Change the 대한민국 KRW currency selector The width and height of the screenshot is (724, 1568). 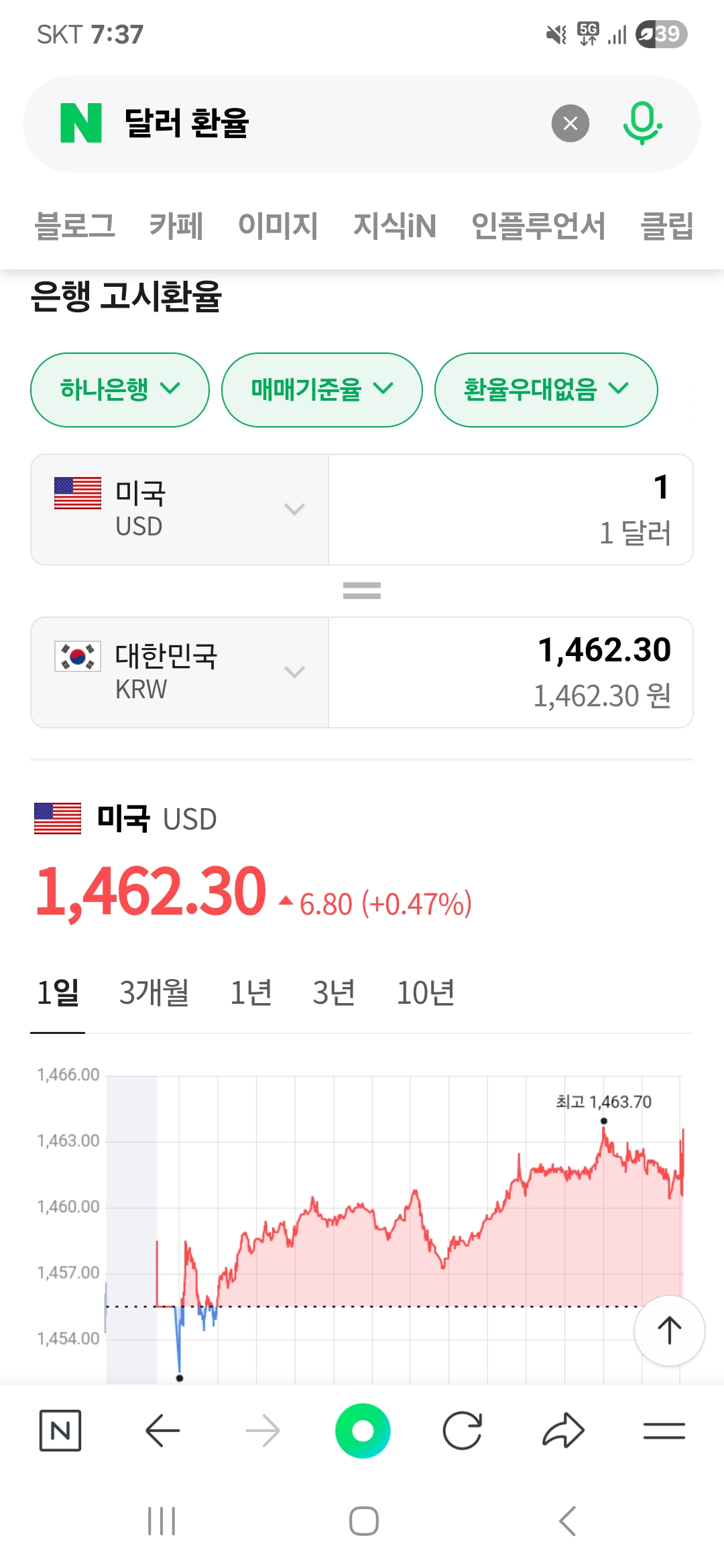[180, 672]
